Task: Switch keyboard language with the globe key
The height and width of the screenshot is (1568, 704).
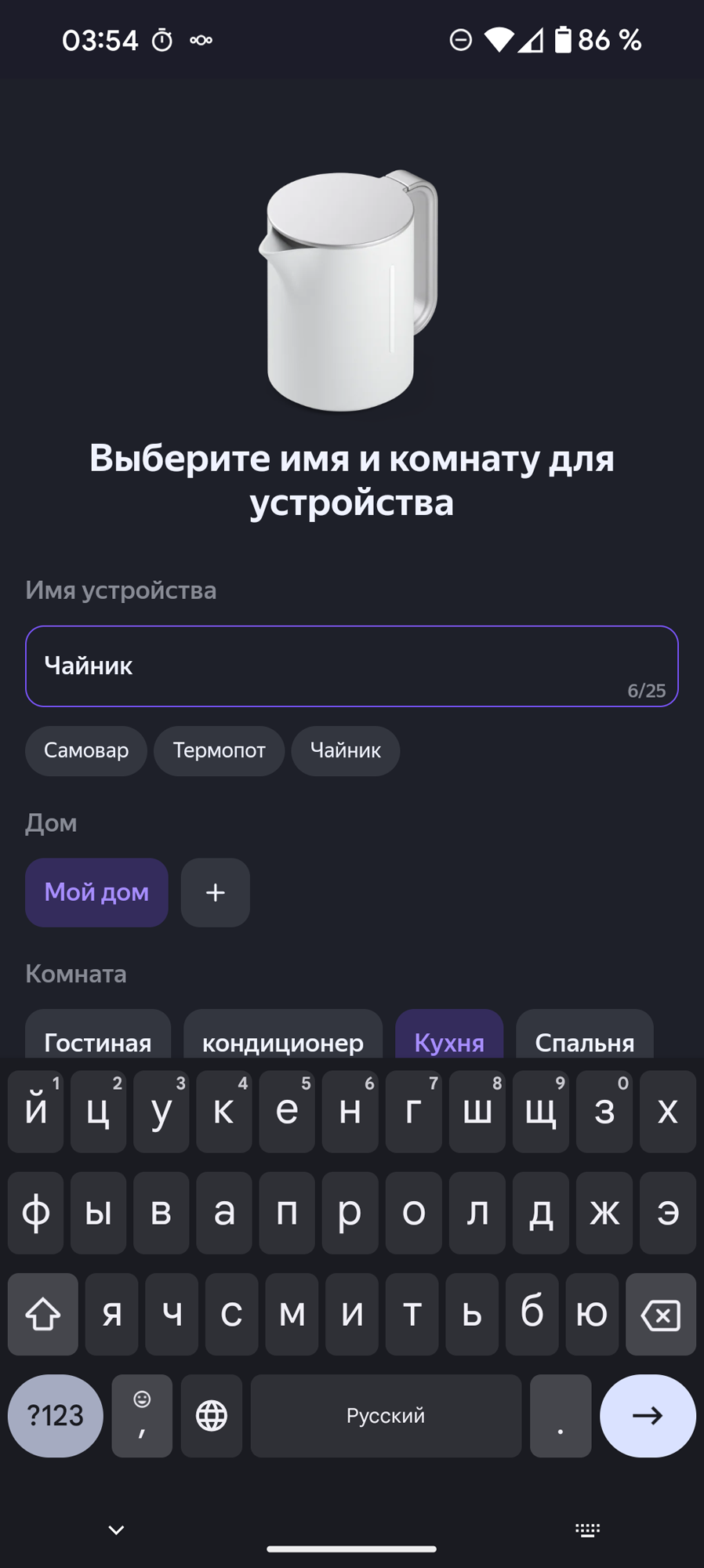Action: [212, 1415]
